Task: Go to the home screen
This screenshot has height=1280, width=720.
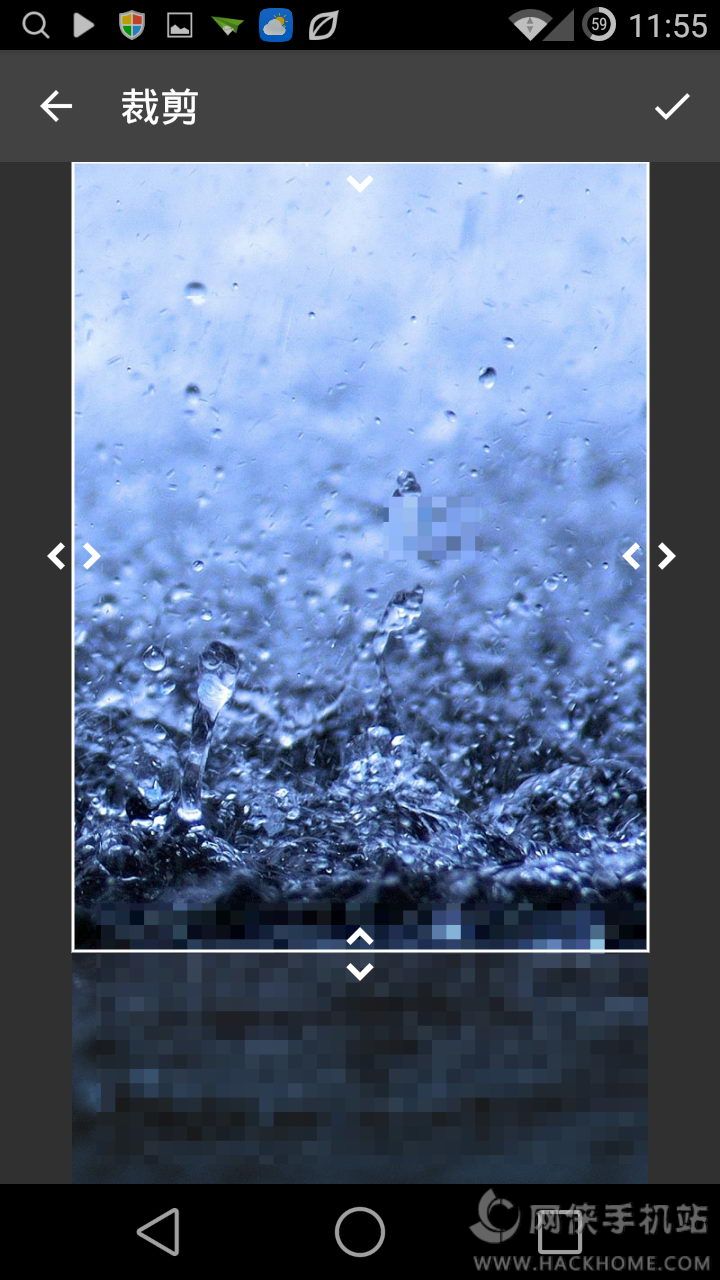Action: click(360, 1231)
